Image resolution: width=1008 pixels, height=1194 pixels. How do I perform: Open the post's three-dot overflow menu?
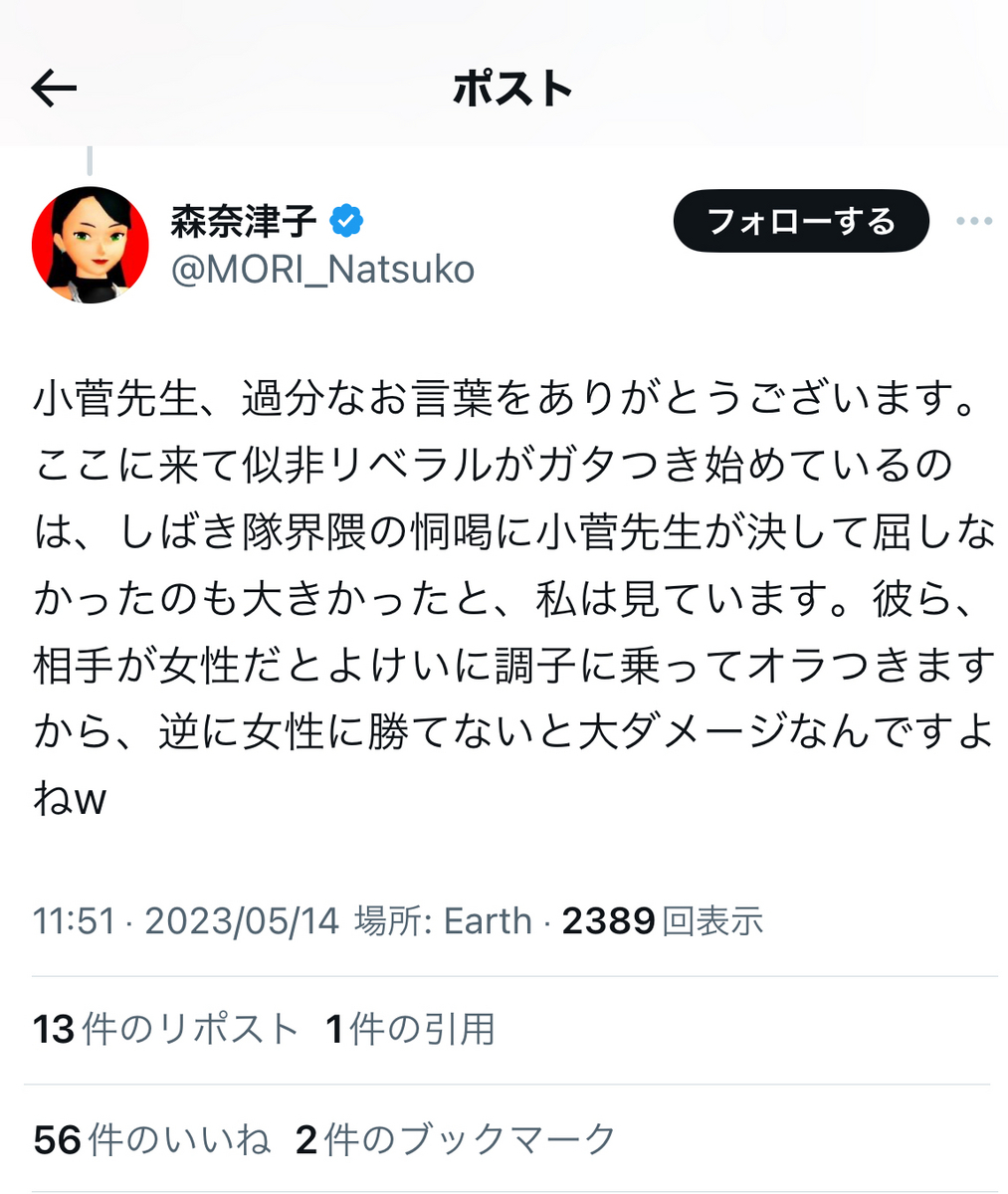pos(974,221)
